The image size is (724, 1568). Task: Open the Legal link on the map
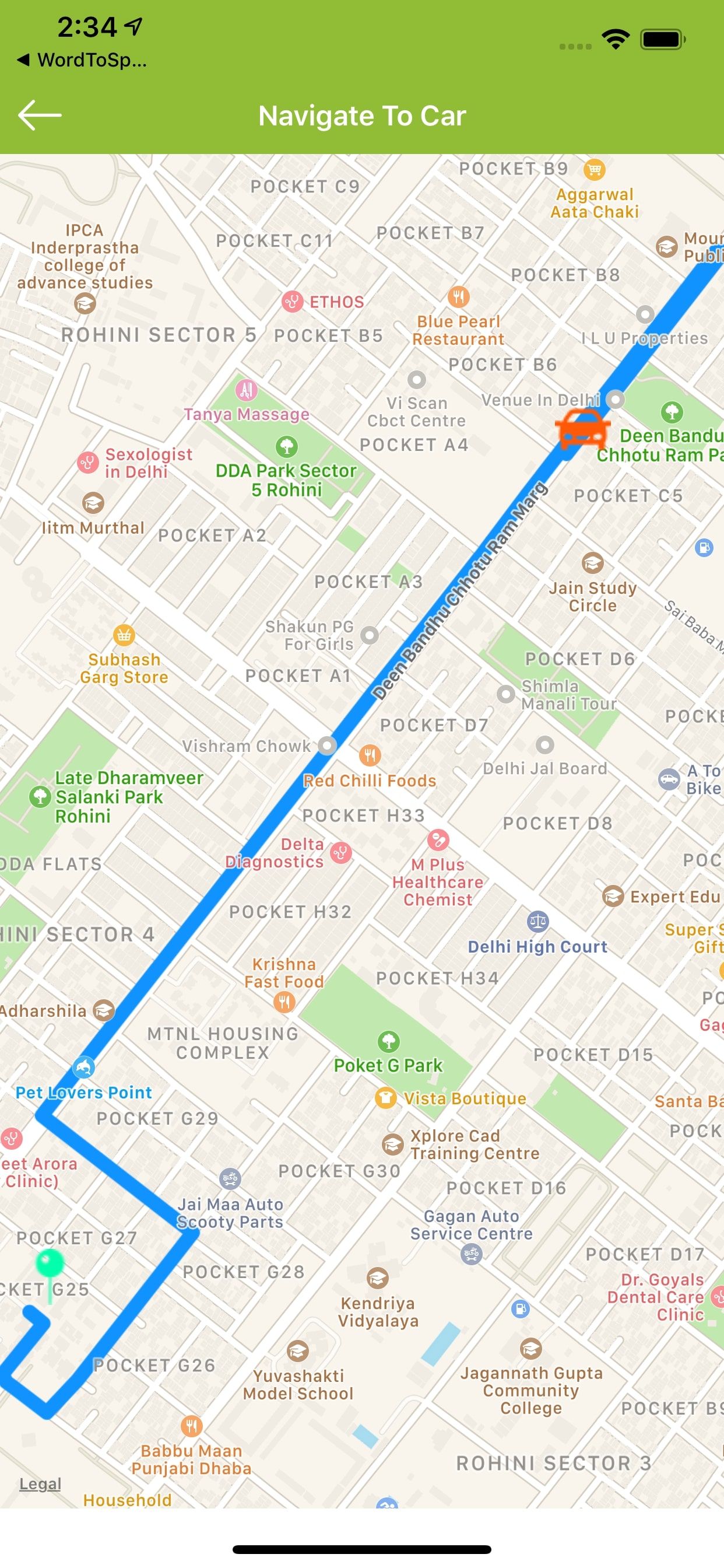40,1483
